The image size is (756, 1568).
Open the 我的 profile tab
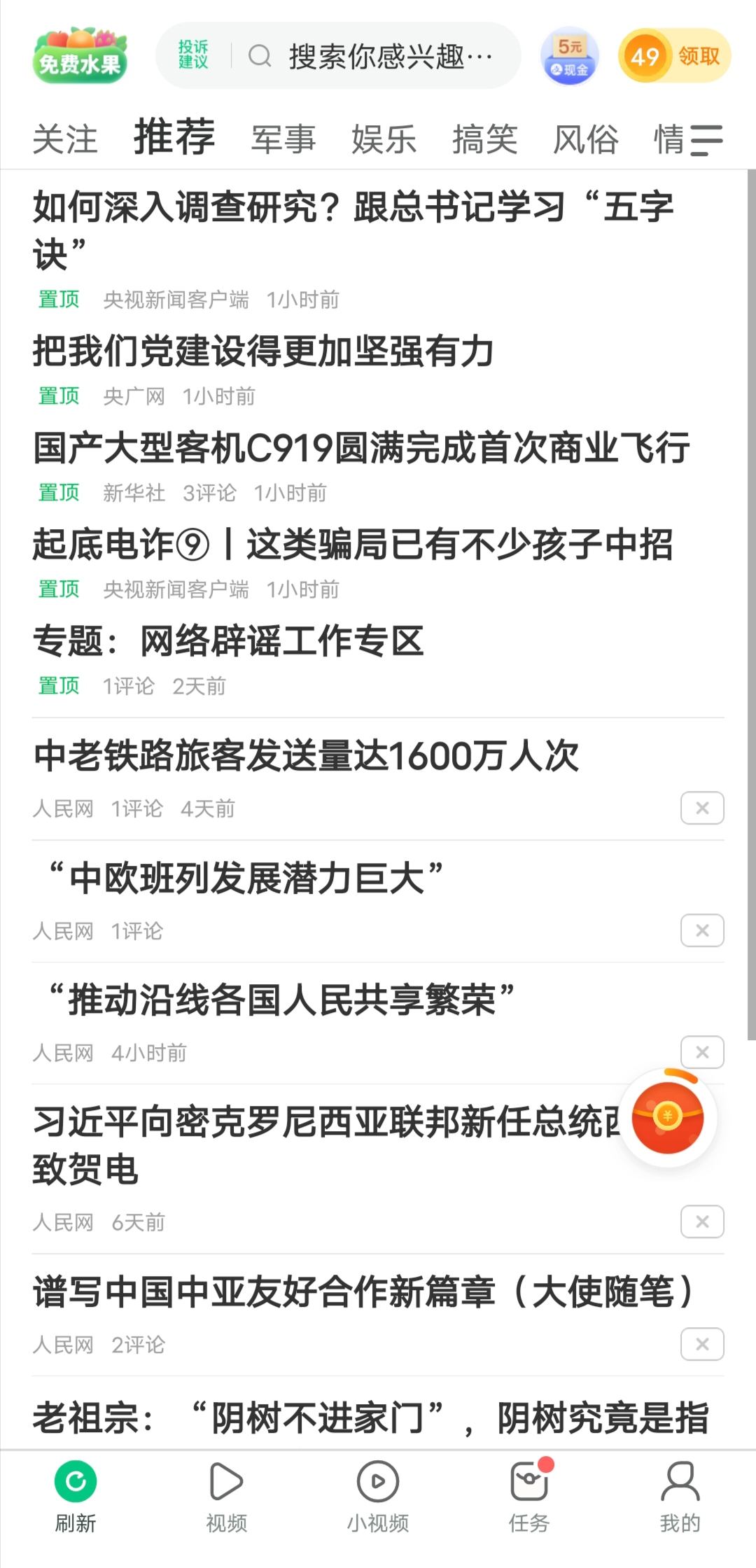(680, 1497)
